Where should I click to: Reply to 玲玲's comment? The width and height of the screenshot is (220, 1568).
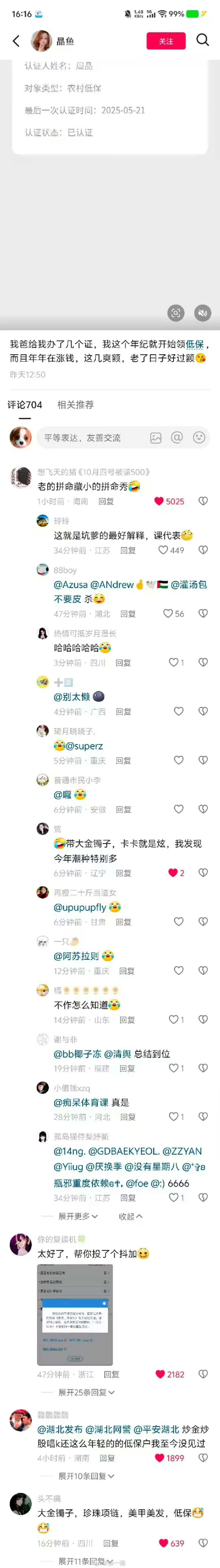click(128, 550)
